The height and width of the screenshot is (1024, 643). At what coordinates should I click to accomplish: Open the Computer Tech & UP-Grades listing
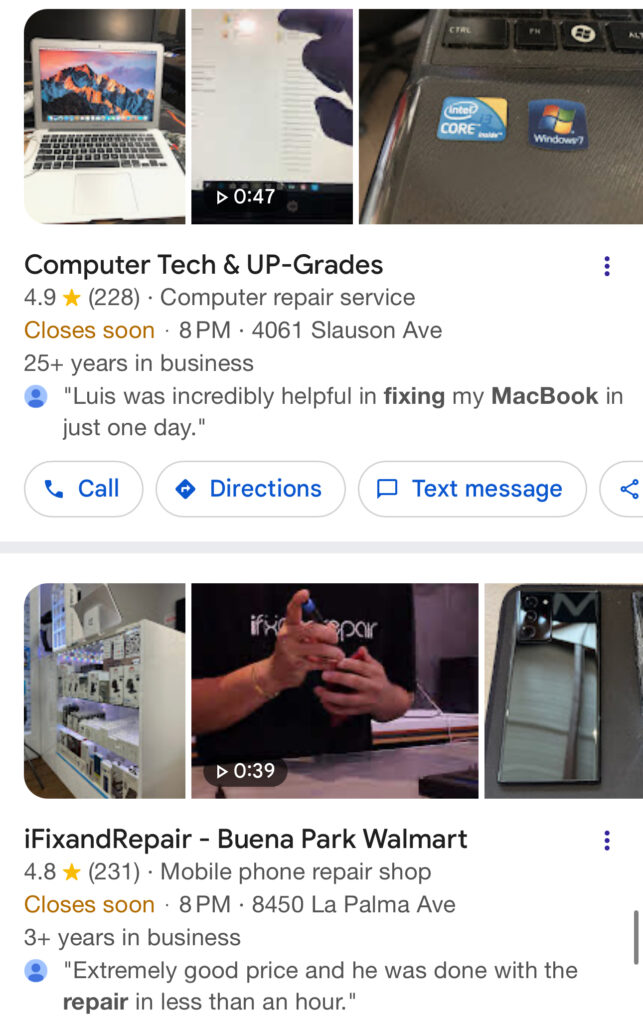click(x=203, y=265)
